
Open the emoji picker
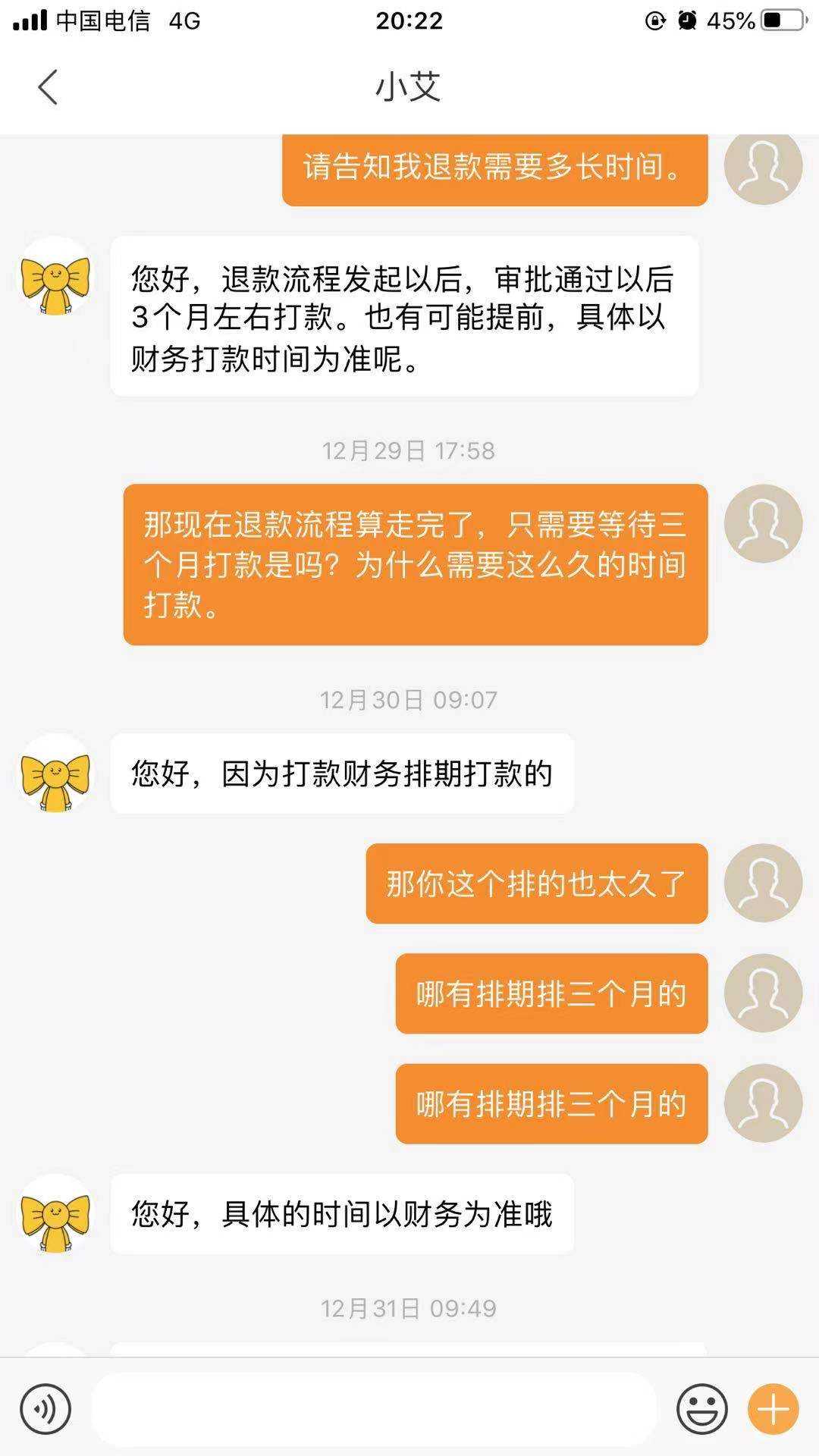(701, 1409)
